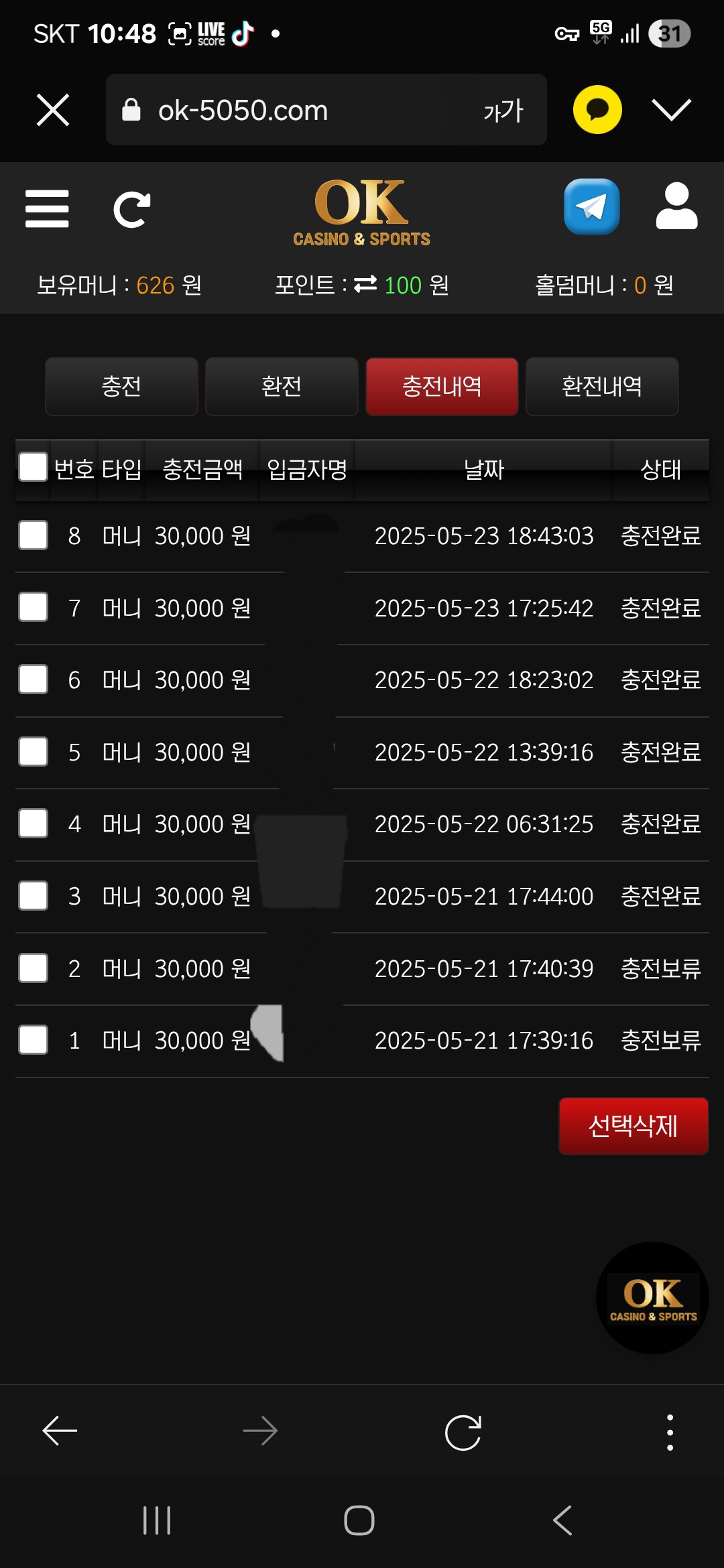724x1568 pixels.
Task: Open the browser three-dot menu
Action: [670, 1433]
